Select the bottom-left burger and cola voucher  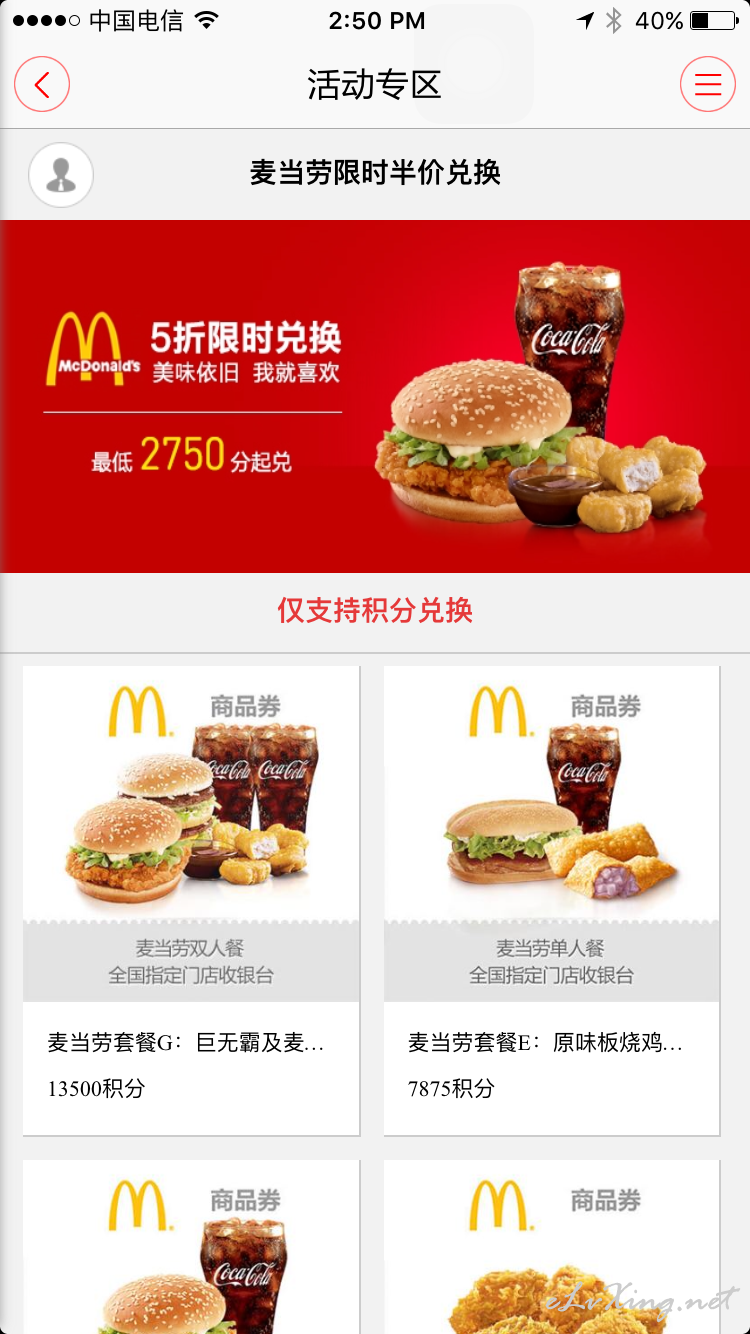191,1247
